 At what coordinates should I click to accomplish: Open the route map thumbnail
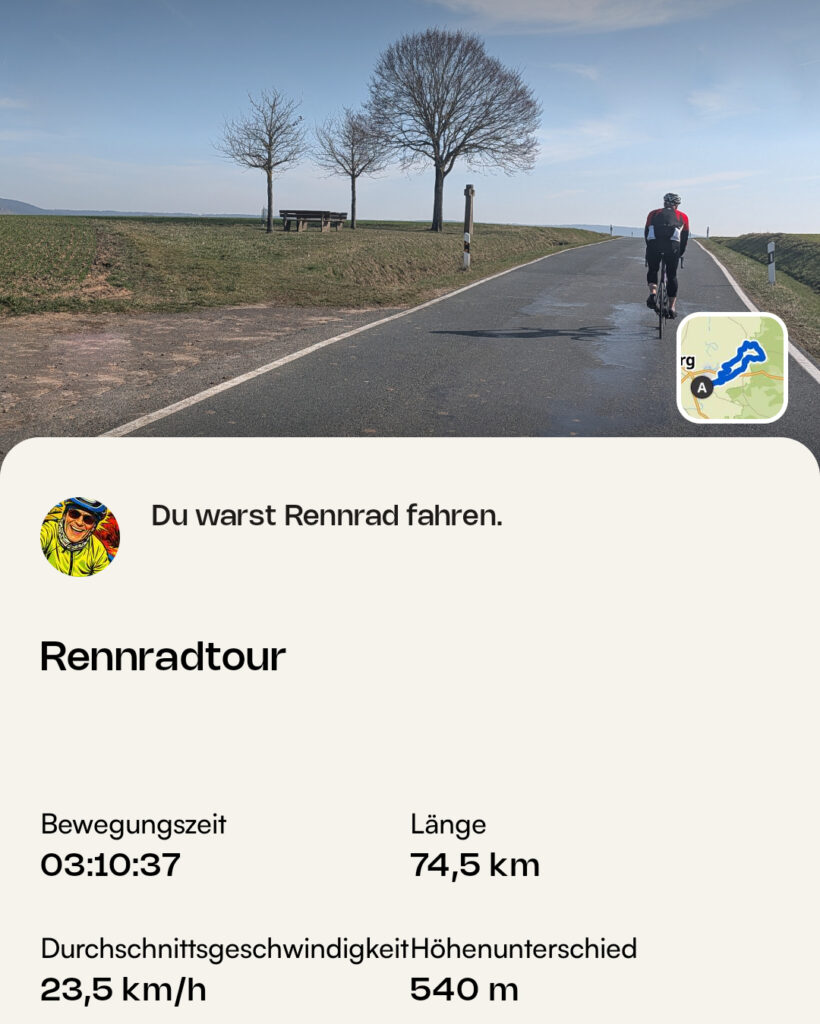click(732, 368)
